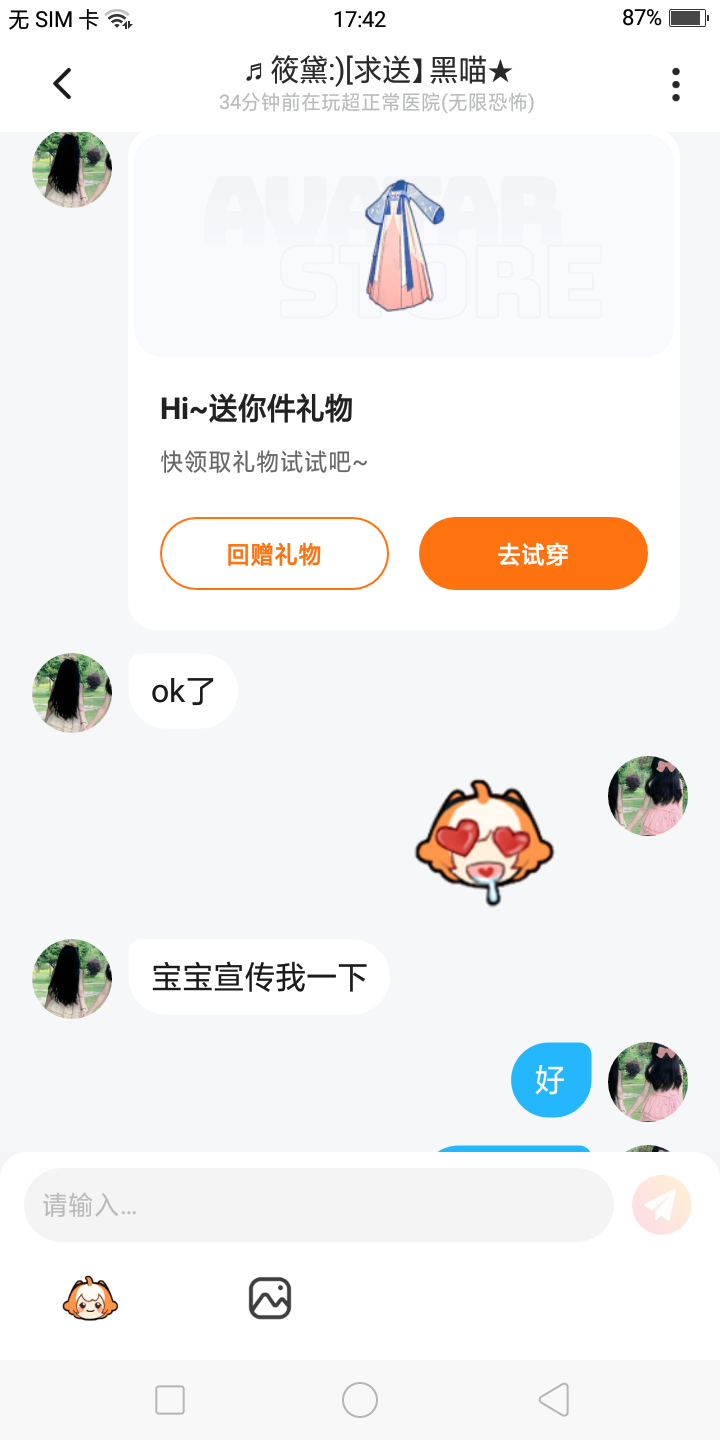The height and width of the screenshot is (1440, 720).
Task: Open the three-dot overflow menu
Action: (x=676, y=84)
